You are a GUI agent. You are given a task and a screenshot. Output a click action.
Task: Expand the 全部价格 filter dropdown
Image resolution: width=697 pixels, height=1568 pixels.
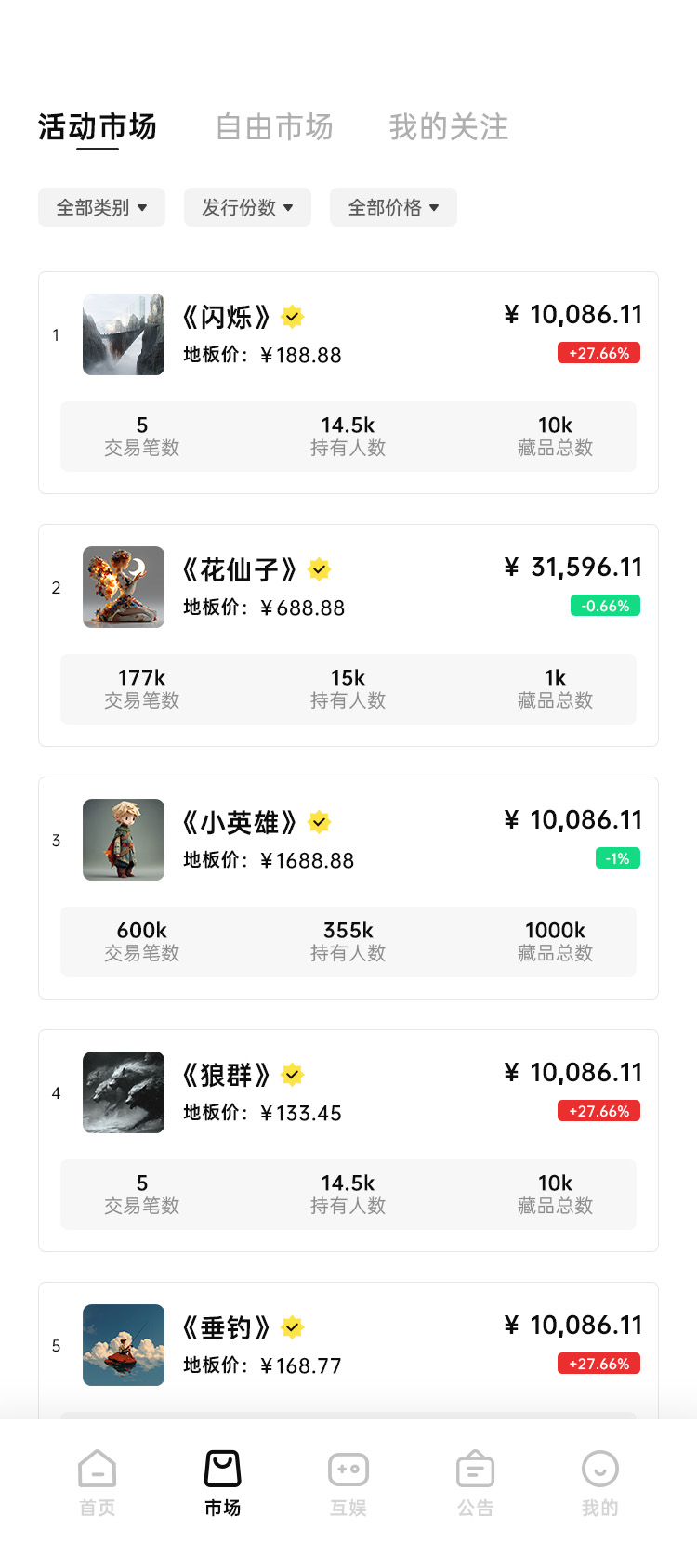(393, 207)
